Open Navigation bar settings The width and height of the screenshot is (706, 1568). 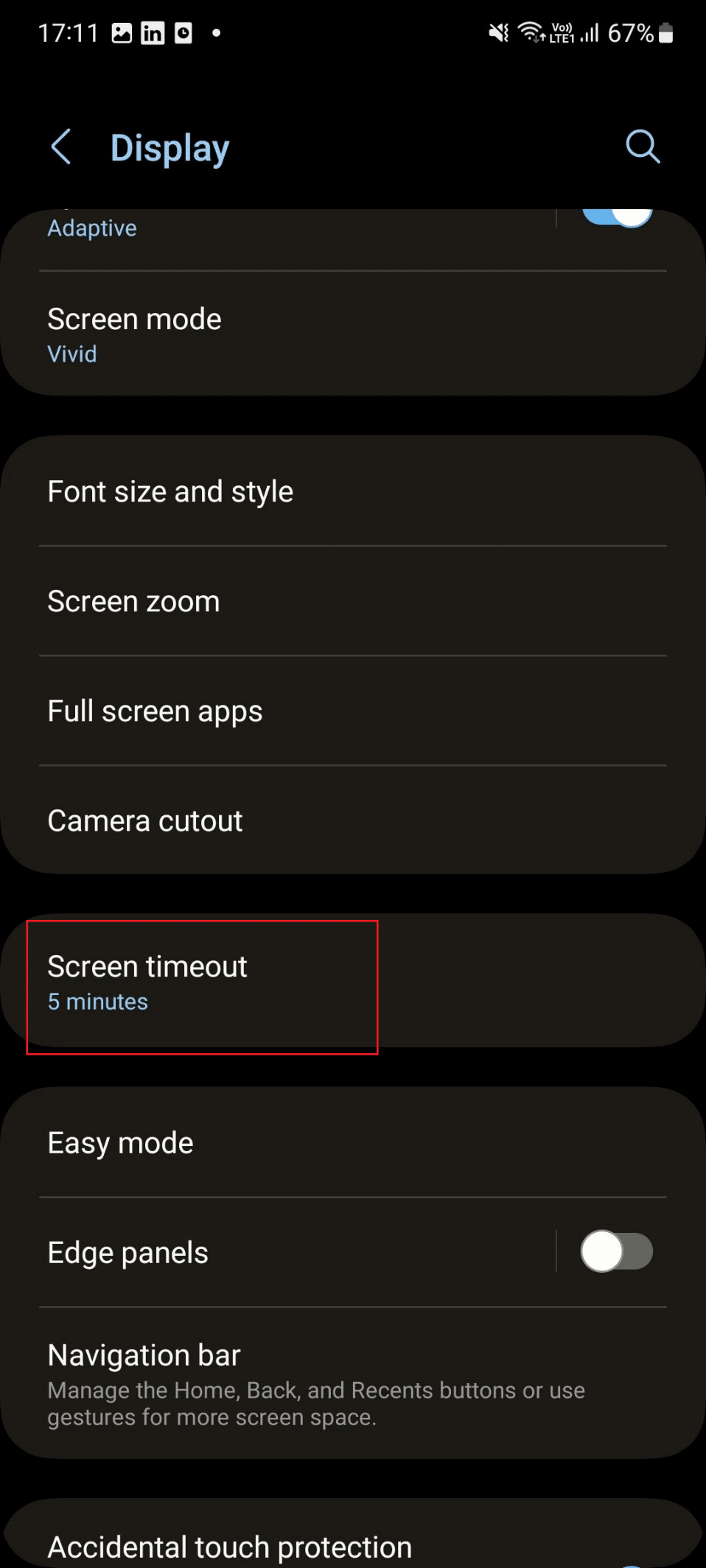(353, 1384)
